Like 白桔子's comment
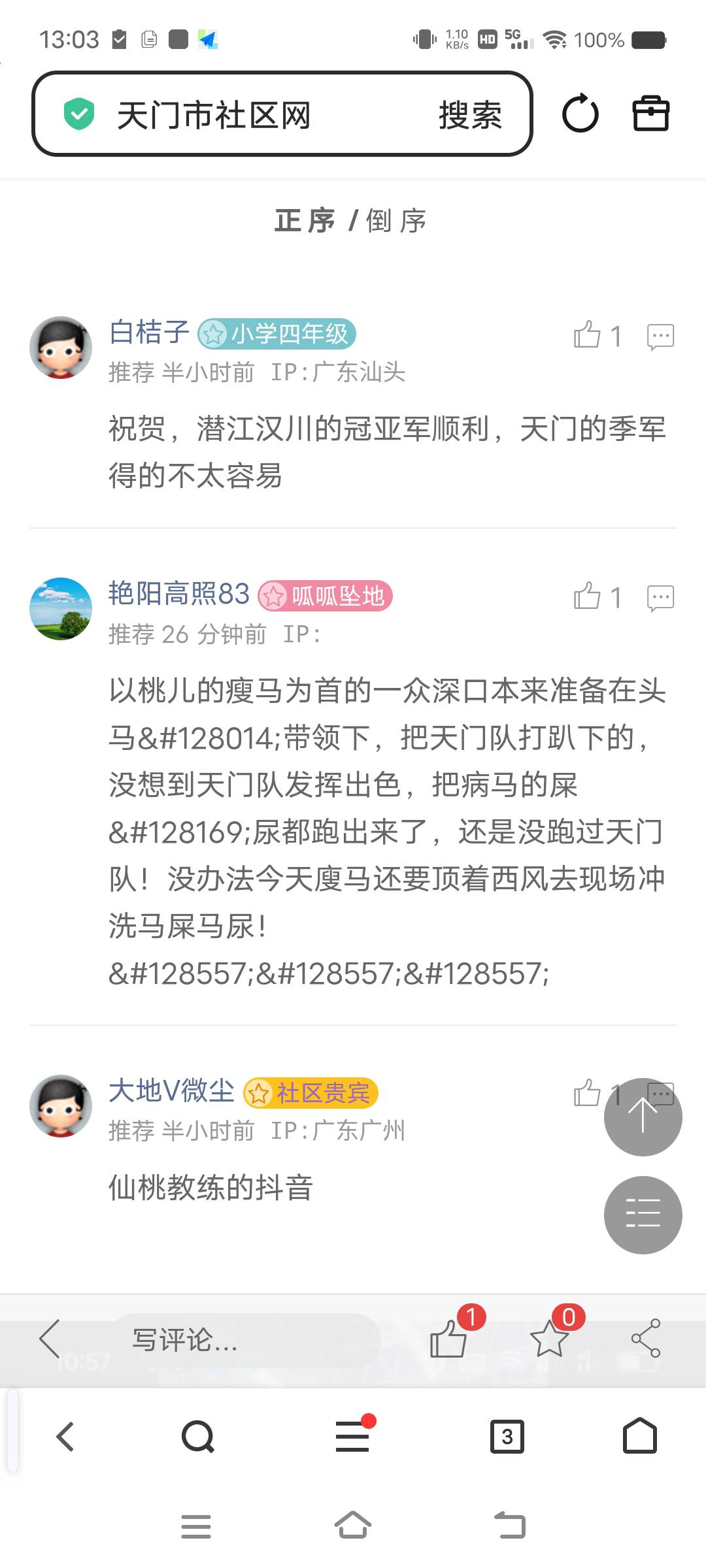The height and width of the screenshot is (1568, 706). [x=588, y=336]
